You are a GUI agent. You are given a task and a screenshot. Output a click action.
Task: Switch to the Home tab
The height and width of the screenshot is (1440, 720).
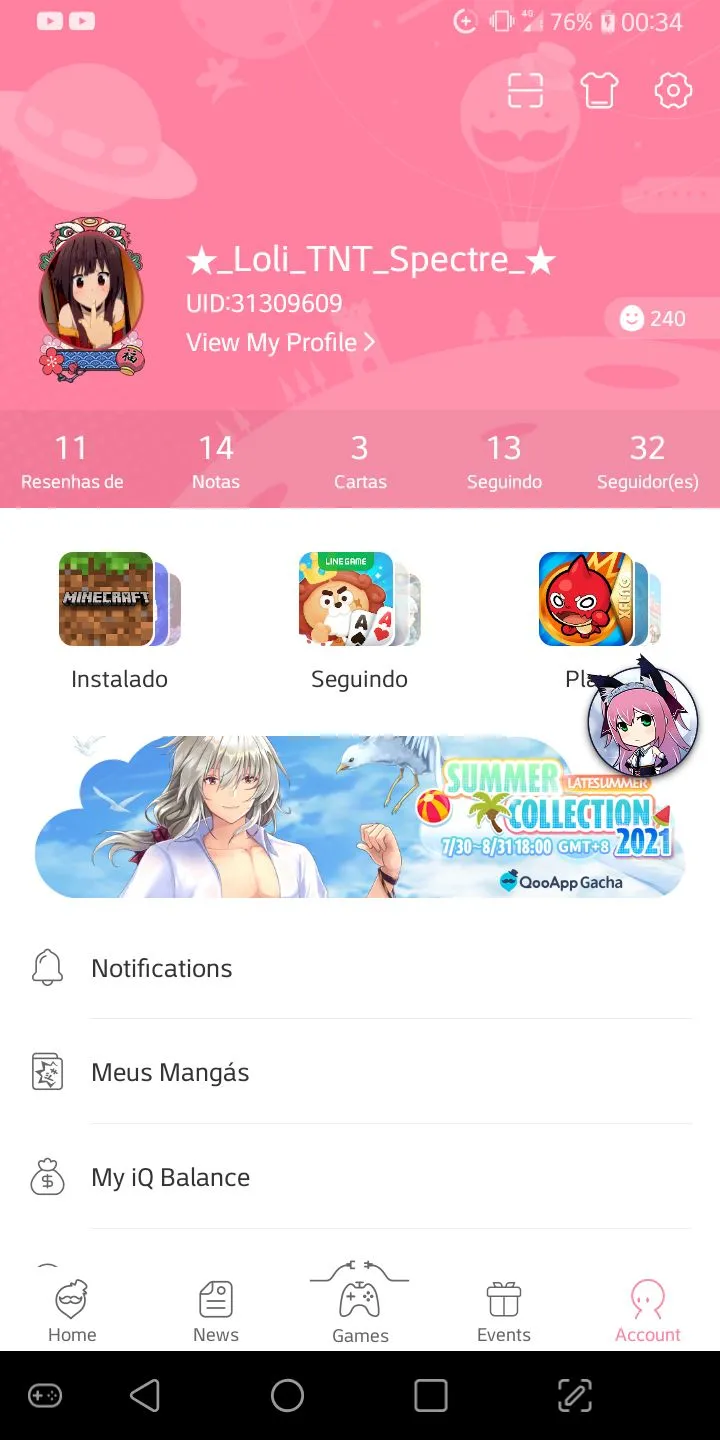[72, 1310]
